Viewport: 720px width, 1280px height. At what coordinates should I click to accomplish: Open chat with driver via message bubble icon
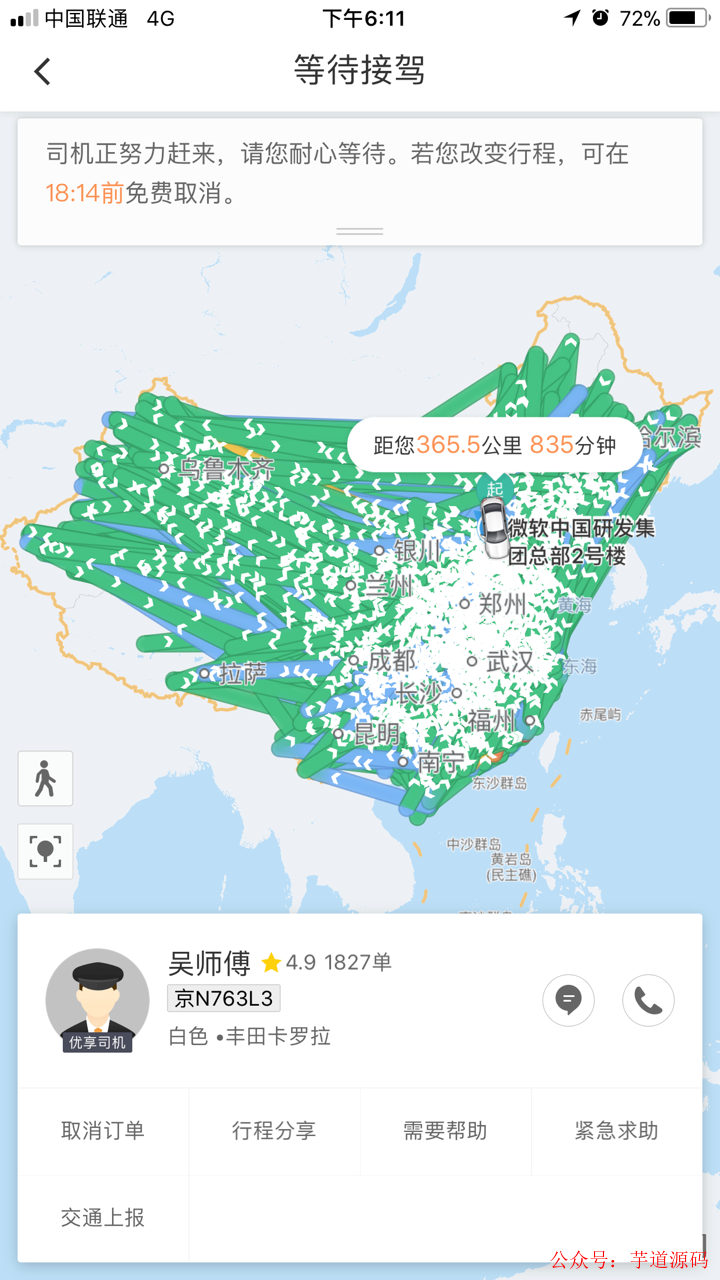(x=568, y=1000)
